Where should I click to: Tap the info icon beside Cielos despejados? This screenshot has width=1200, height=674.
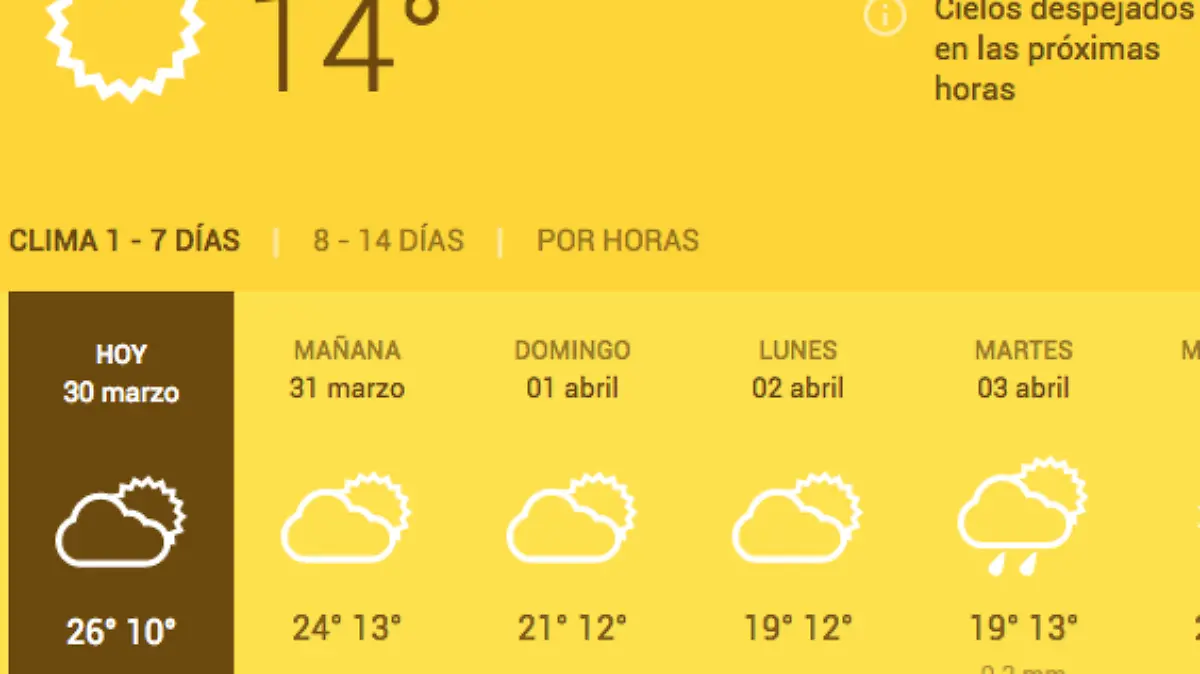point(885,17)
